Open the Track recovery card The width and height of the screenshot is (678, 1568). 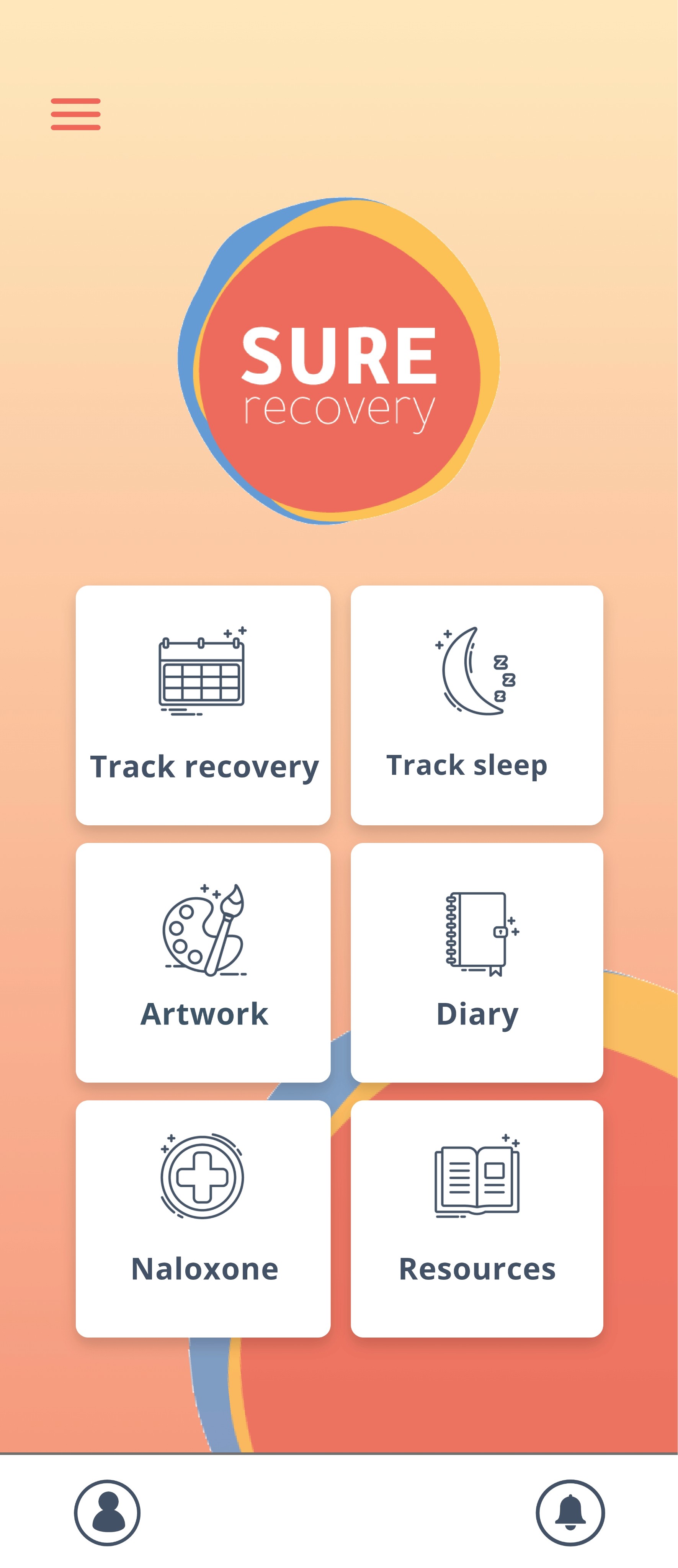coord(203,705)
